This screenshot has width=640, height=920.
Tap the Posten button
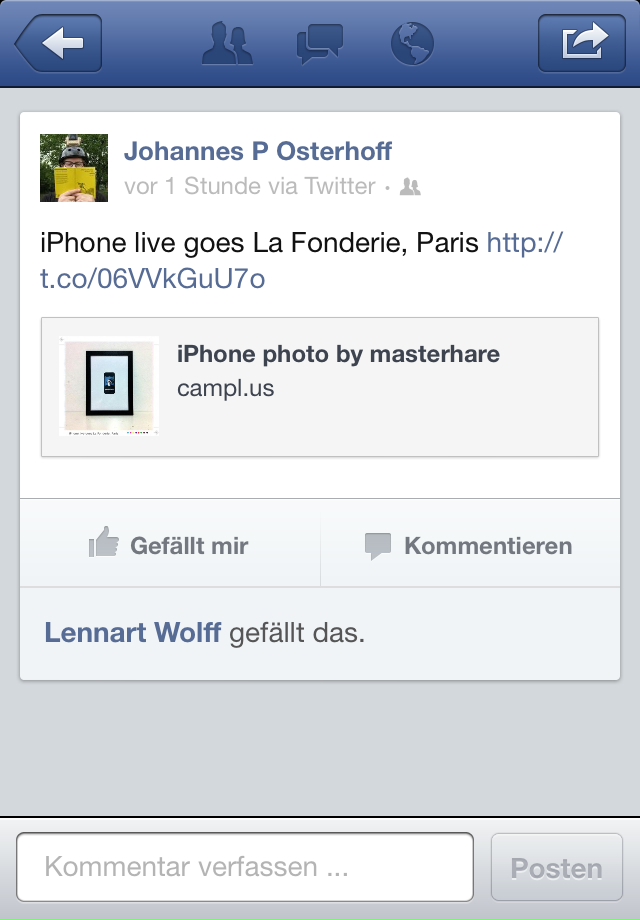pos(556,868)
